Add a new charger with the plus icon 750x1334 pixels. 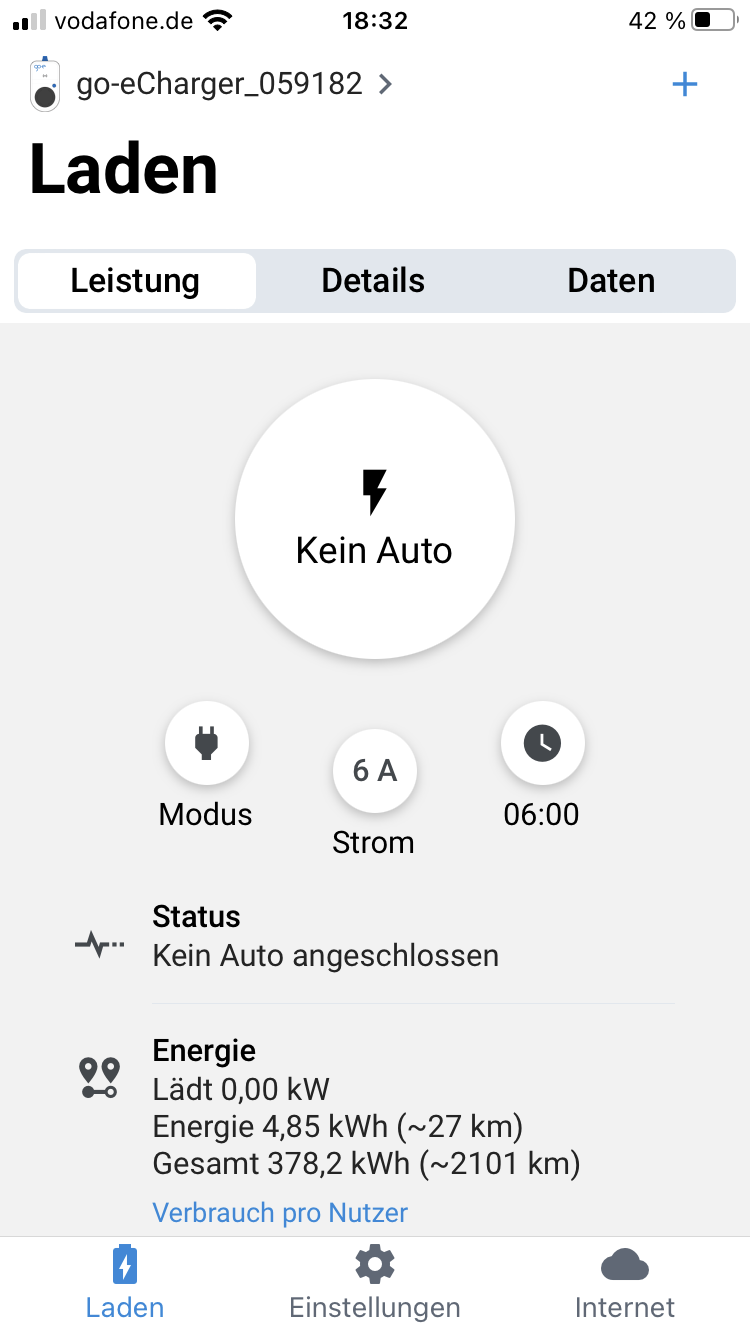click(x=684, y=84)
